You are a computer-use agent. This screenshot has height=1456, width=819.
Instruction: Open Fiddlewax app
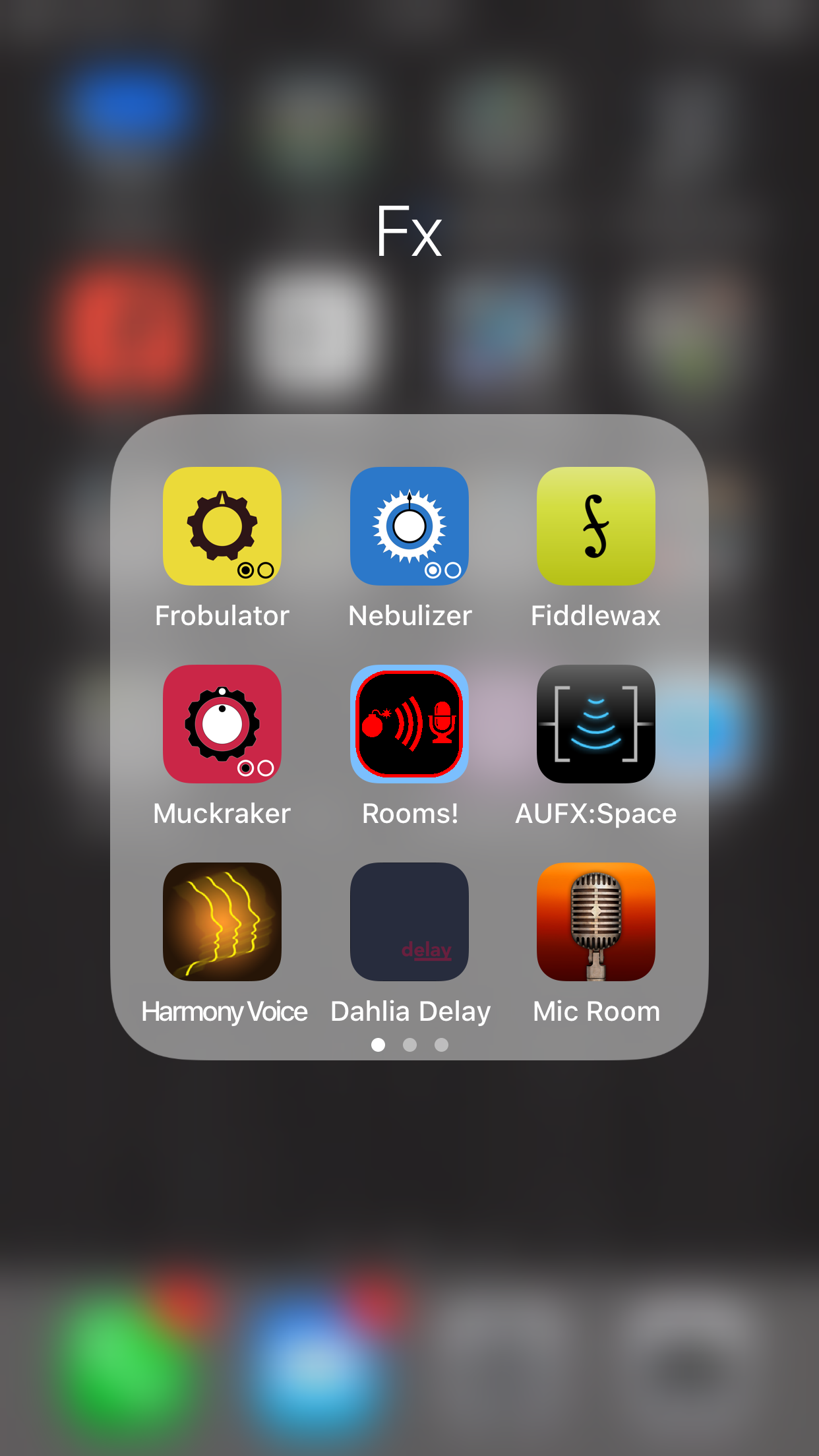pos(596,526)
